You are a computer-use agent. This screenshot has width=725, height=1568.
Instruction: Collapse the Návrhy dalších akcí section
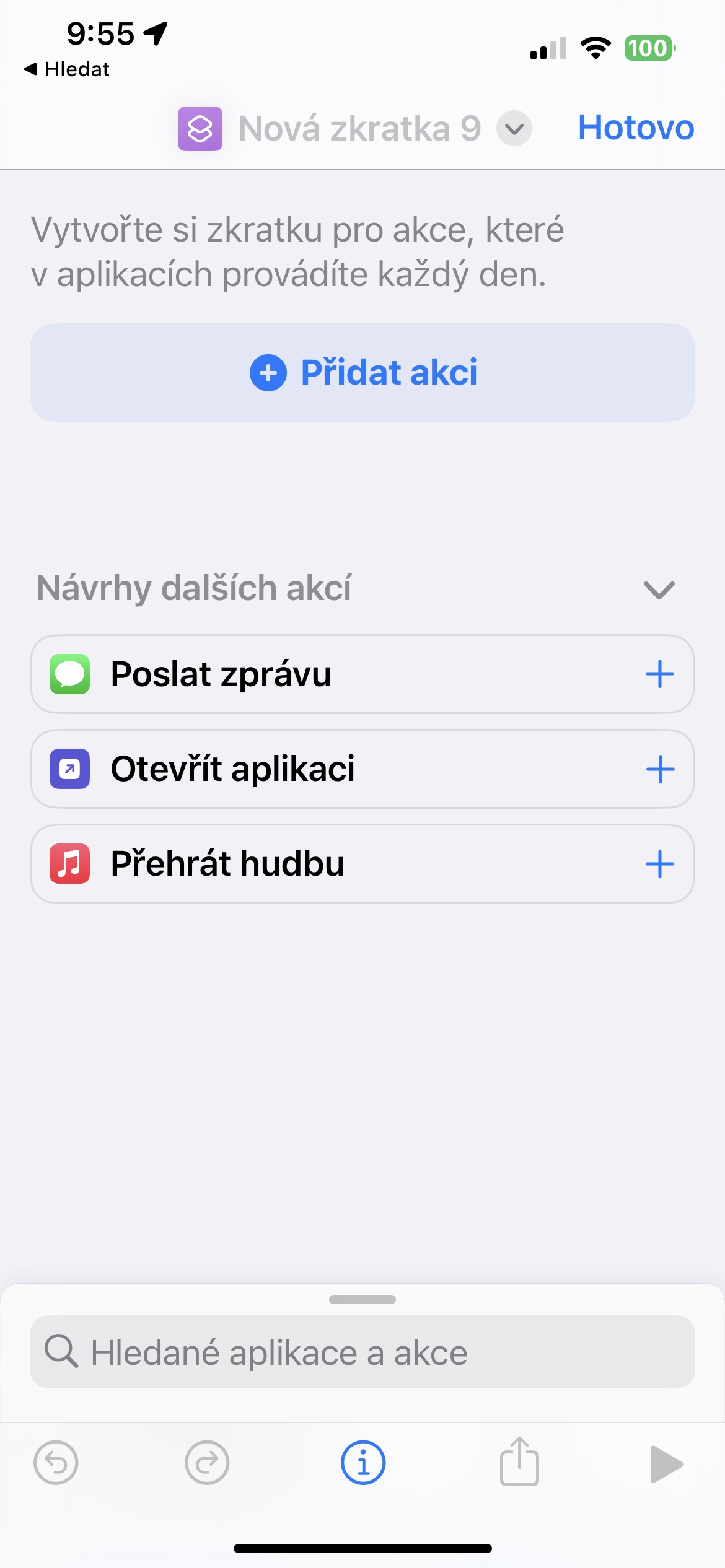point(659,589)
